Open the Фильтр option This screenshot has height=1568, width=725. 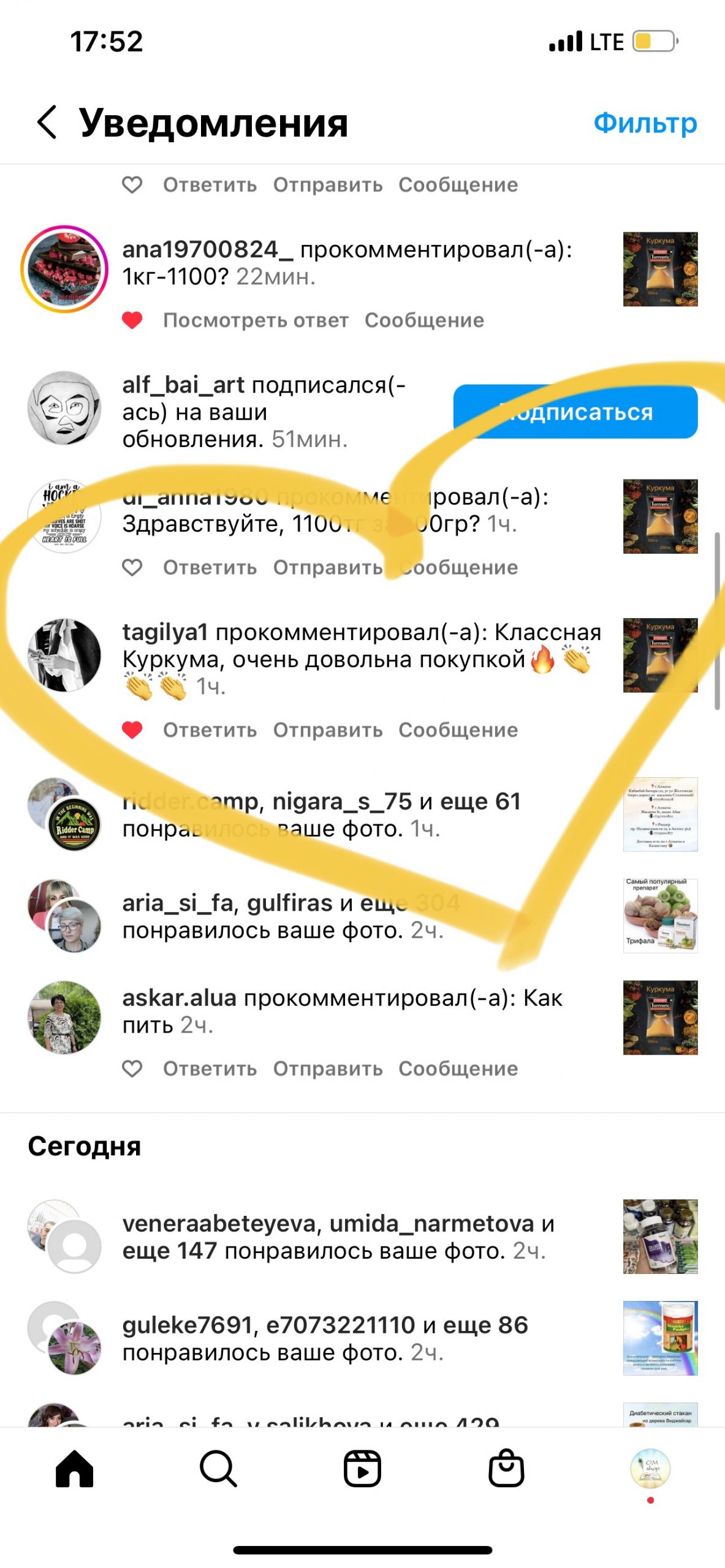coord(645,123)
